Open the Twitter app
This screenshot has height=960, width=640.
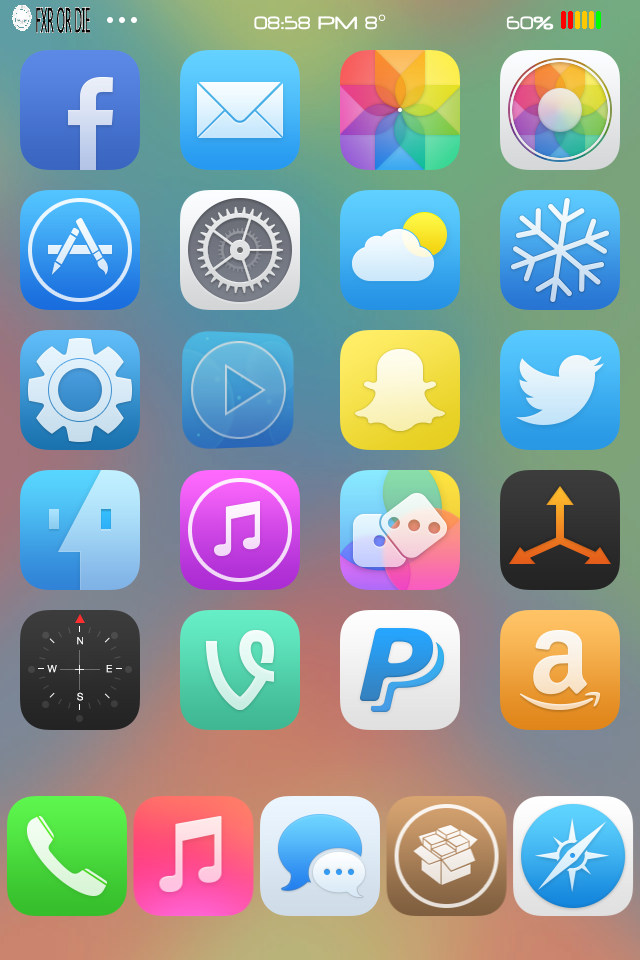click(560, 390)
